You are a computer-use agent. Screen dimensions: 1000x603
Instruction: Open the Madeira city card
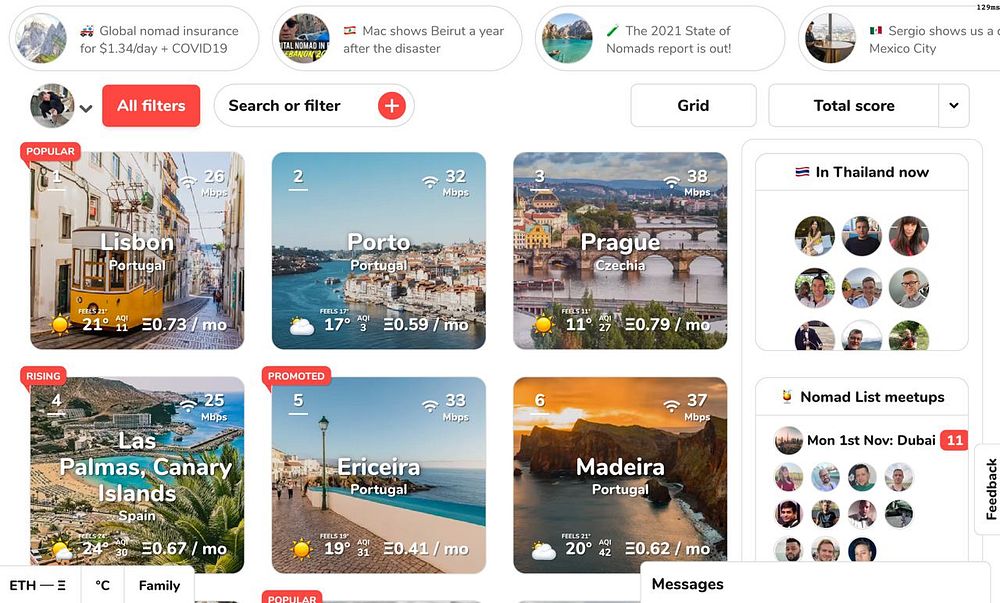[x=620, y=475]
